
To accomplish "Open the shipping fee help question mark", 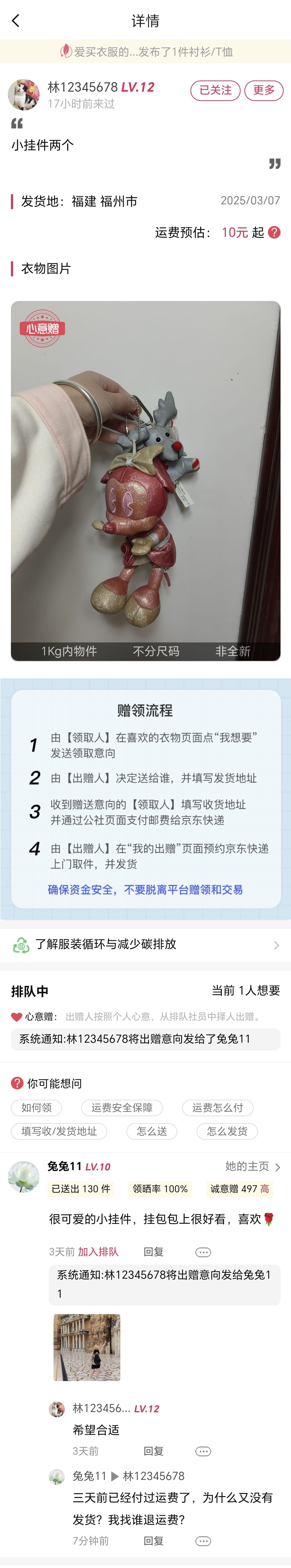I will click(274, 233).
